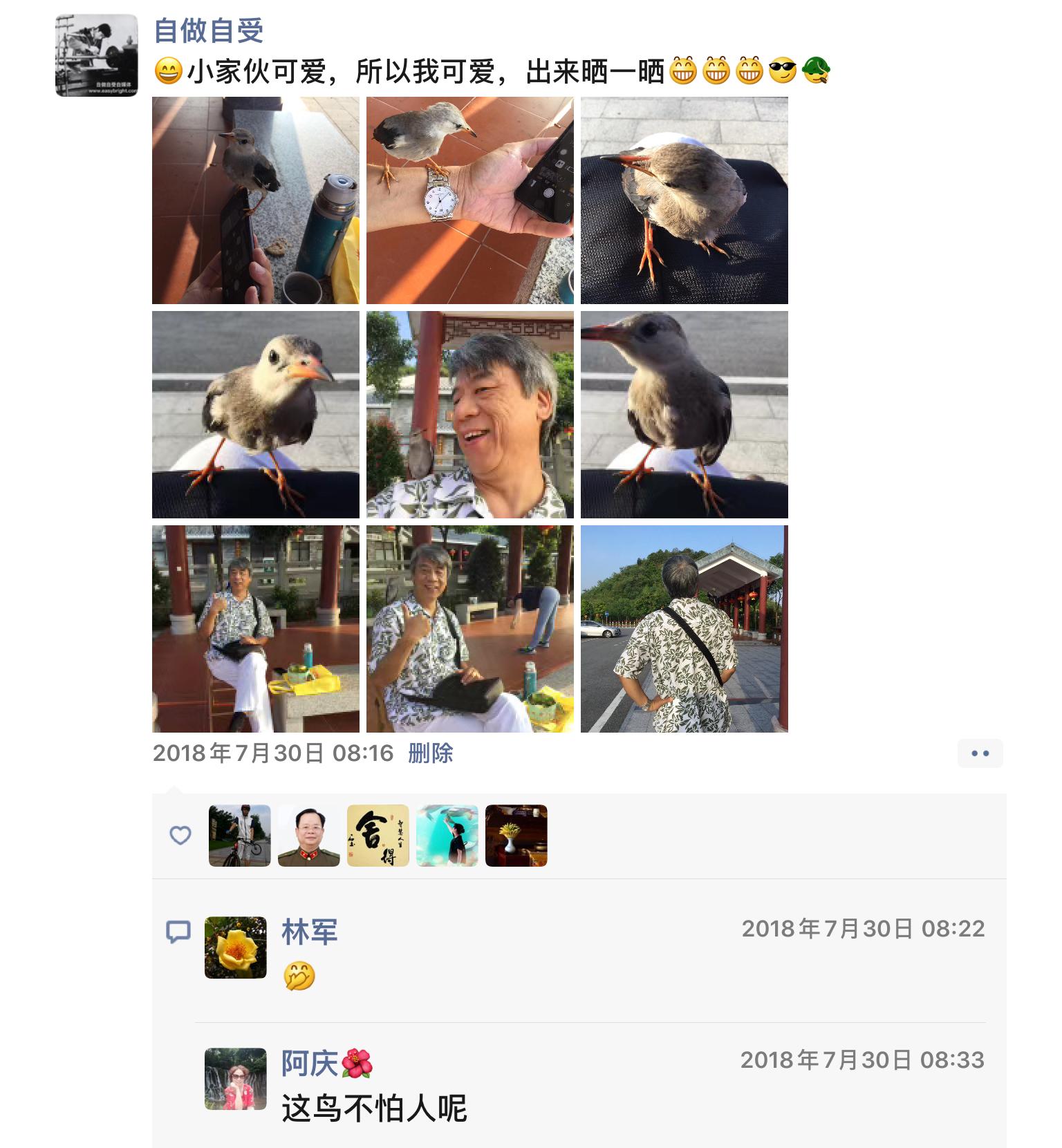Open the cyclist liker's avatar
The height and width of the screenshot is (1148, 1062).
point(240,836)
